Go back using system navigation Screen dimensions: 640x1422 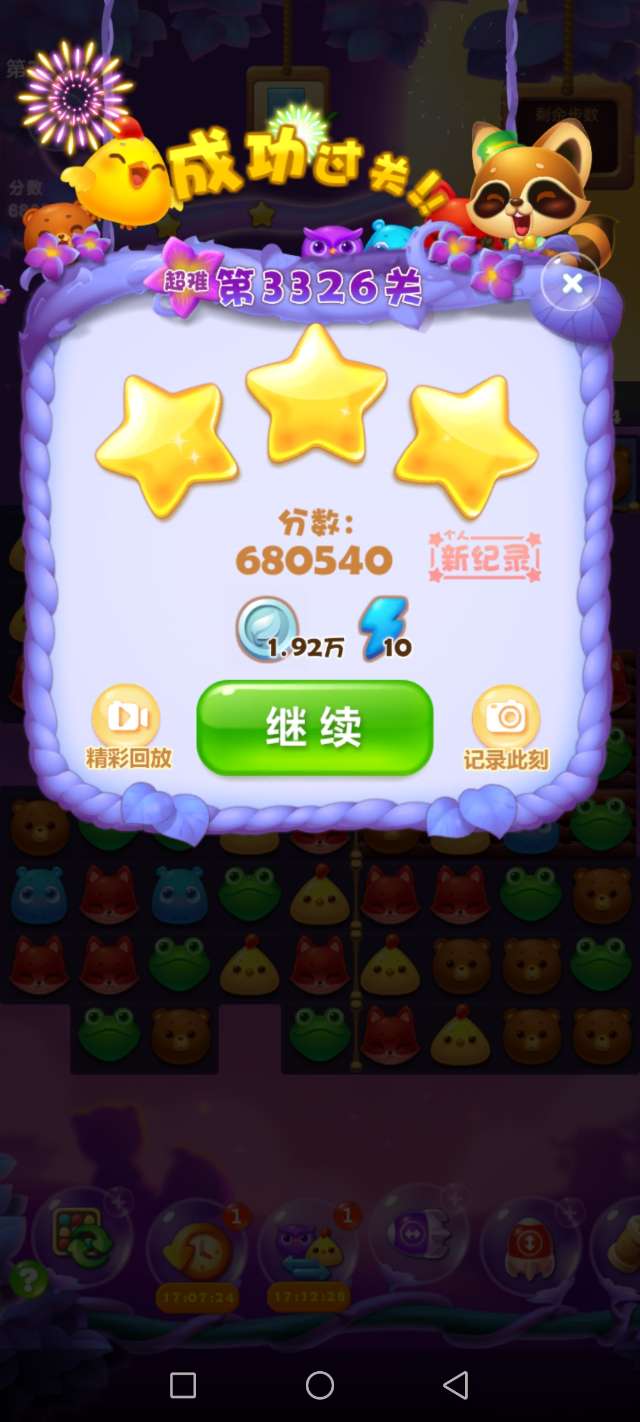[456, 1385]
